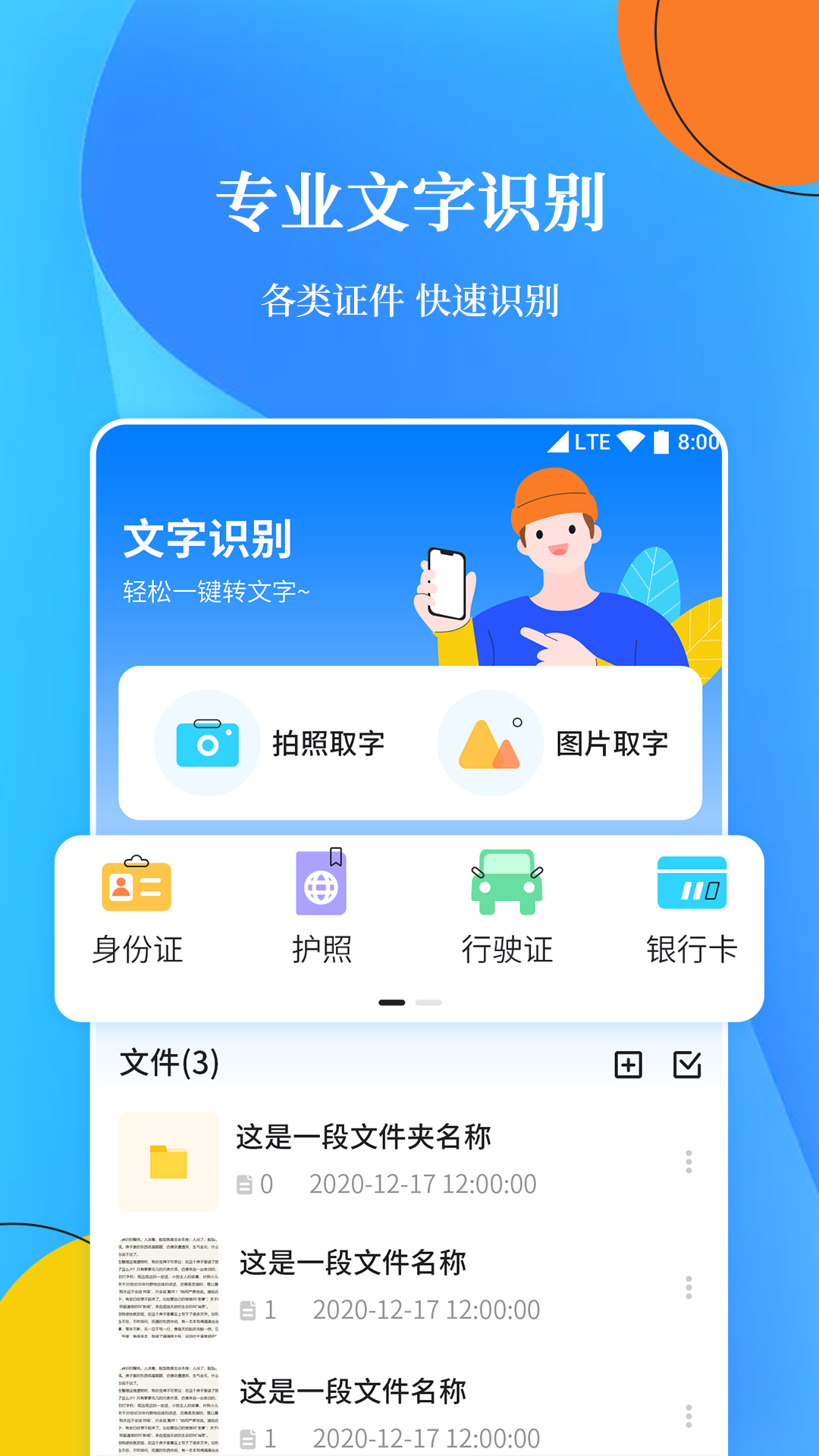The image size is (819, 1456).
Task: Tap the page indicator dots slider
Action: [409, 1001]
